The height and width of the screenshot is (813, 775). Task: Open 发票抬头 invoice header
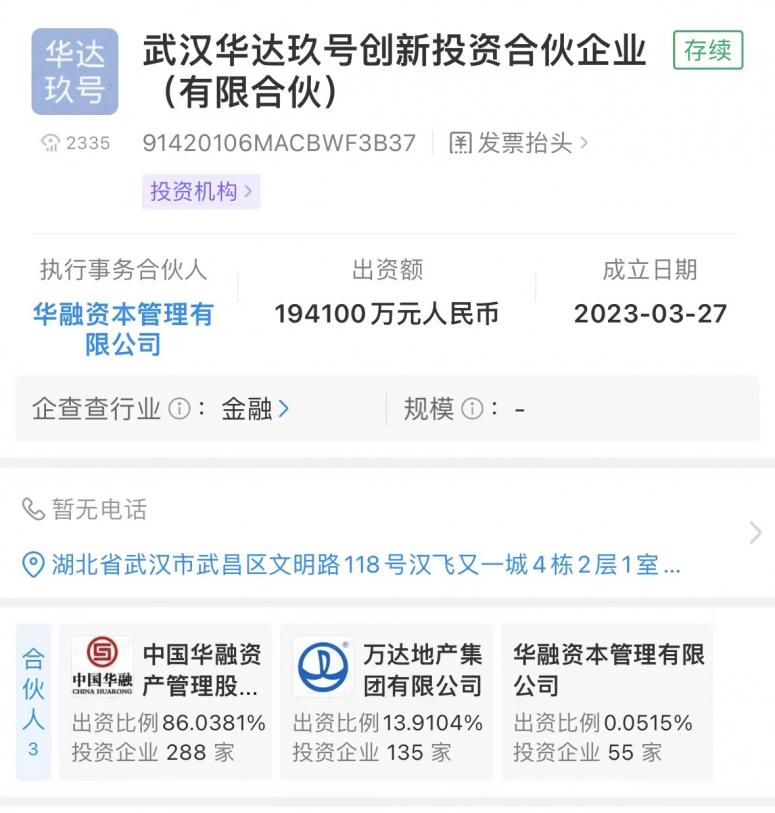click(518, 143)
